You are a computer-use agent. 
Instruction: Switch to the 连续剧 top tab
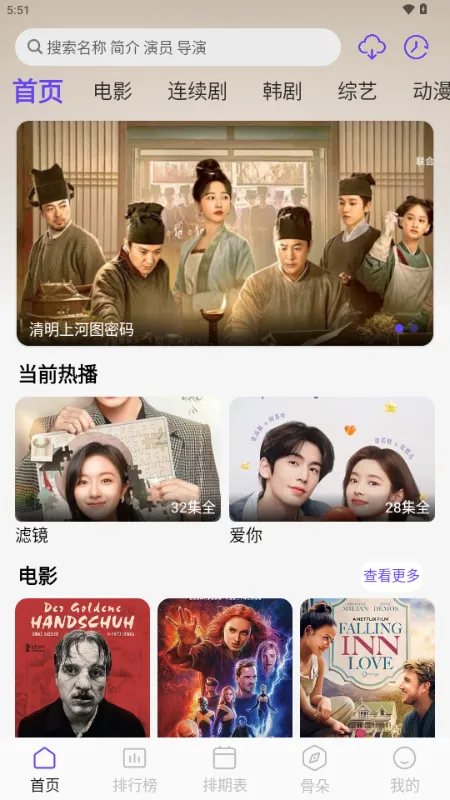[x=197, y=91]
